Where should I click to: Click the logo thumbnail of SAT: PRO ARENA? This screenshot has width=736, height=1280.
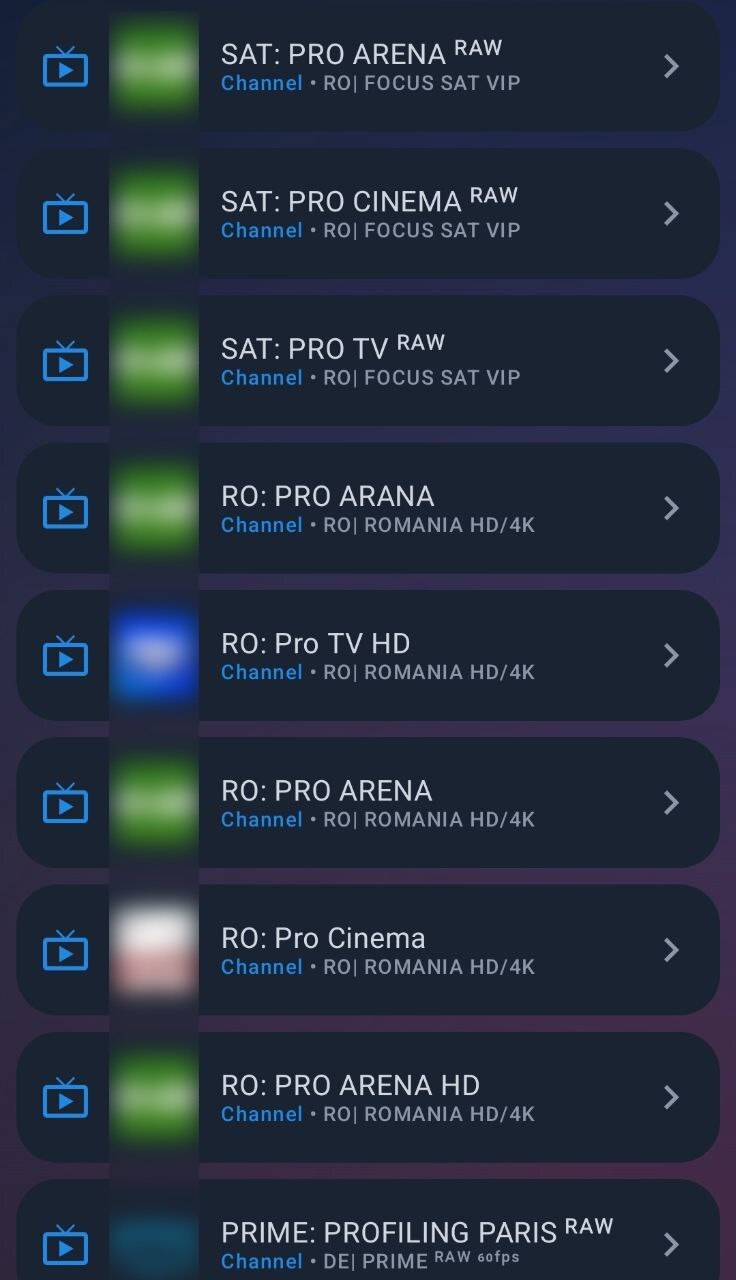tap(154, 67)
